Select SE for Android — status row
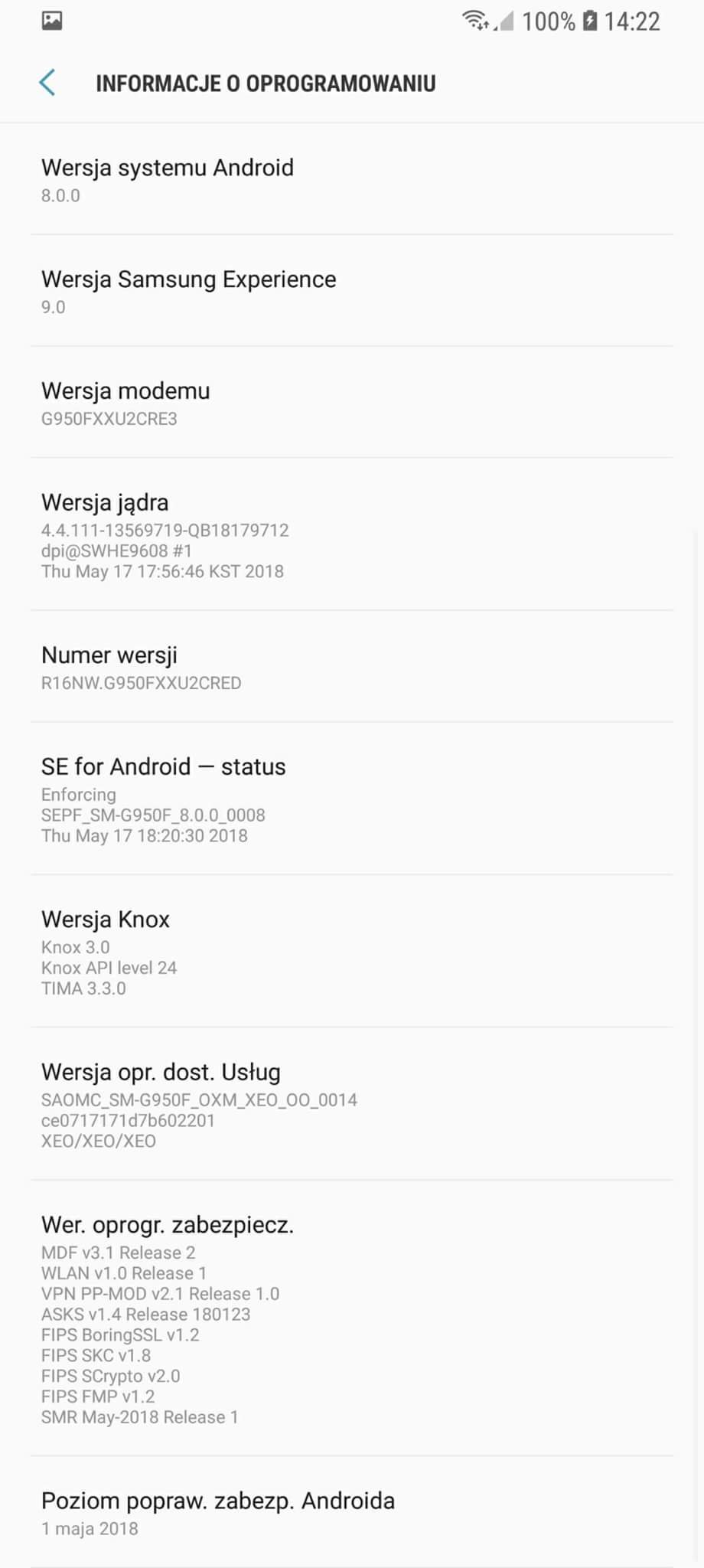The image size is (704, 1568). pos(352,799)
